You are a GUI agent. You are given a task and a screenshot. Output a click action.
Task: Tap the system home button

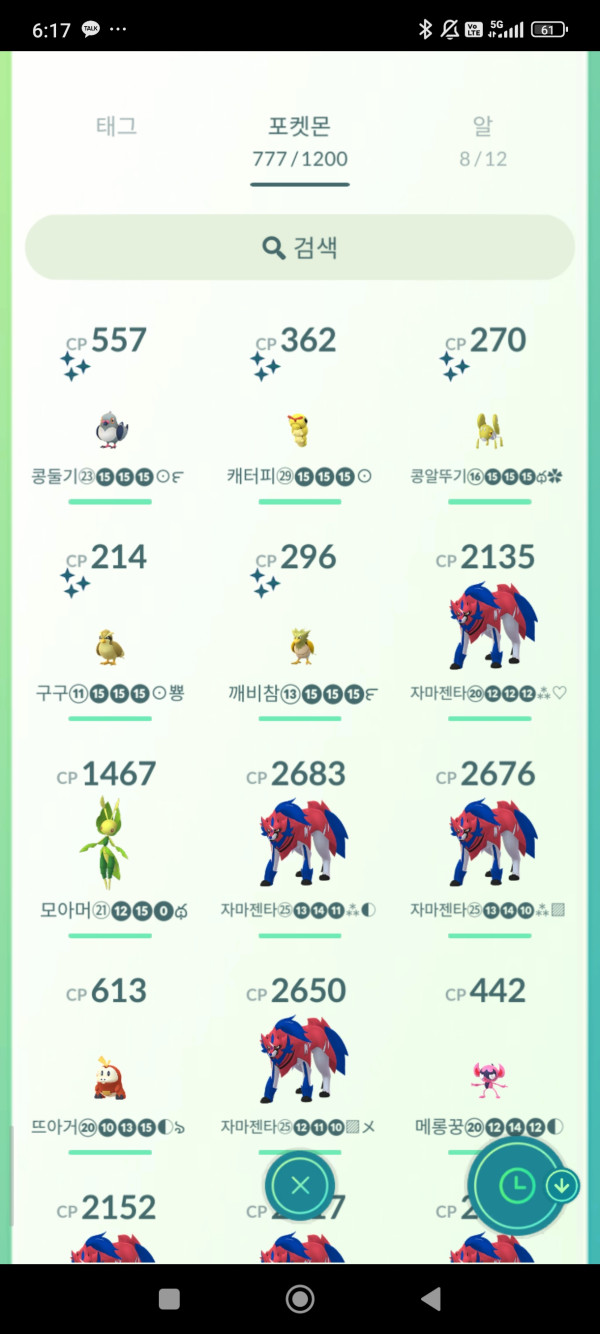pos(300,1298)
